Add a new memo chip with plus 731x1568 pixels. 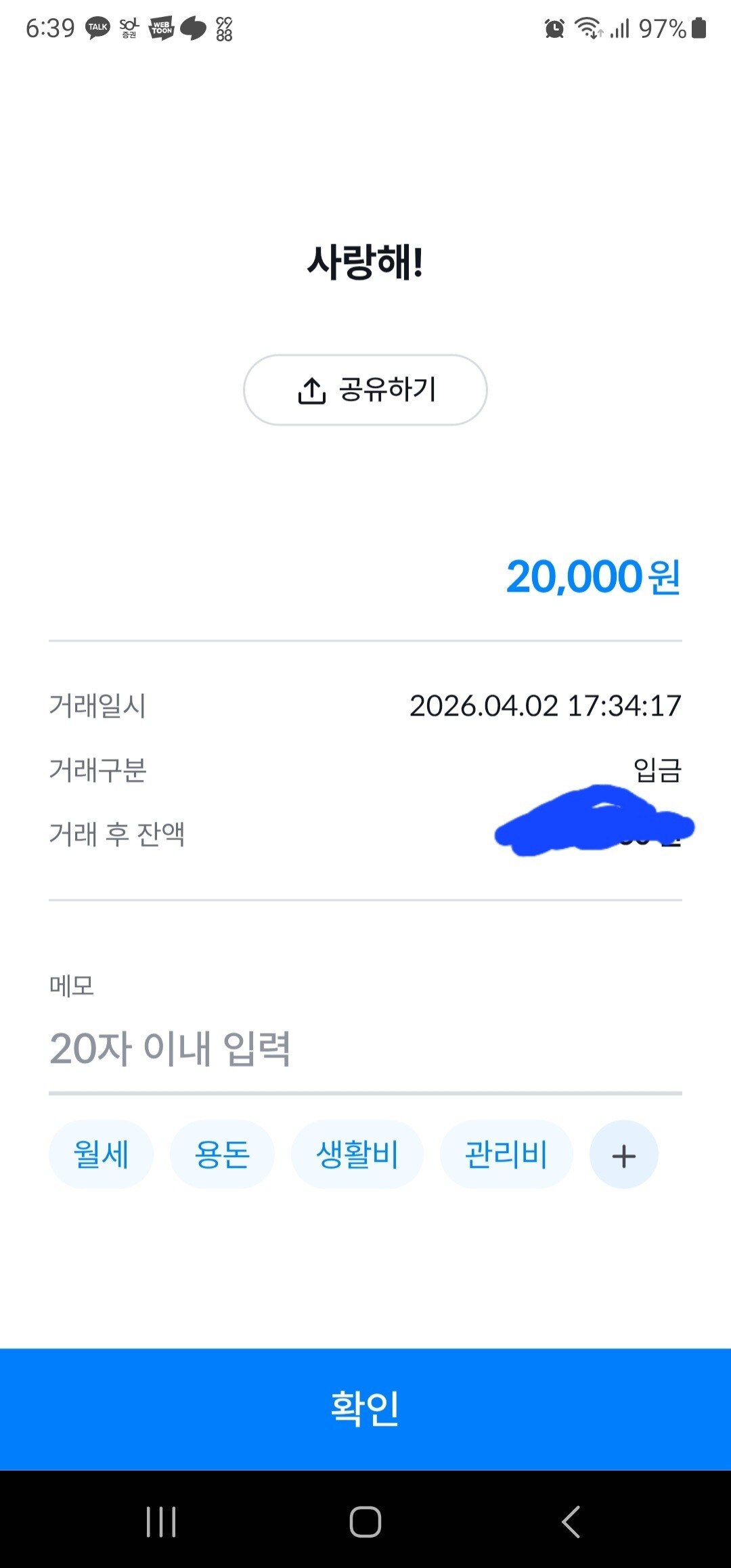(x=623, y=1154)
